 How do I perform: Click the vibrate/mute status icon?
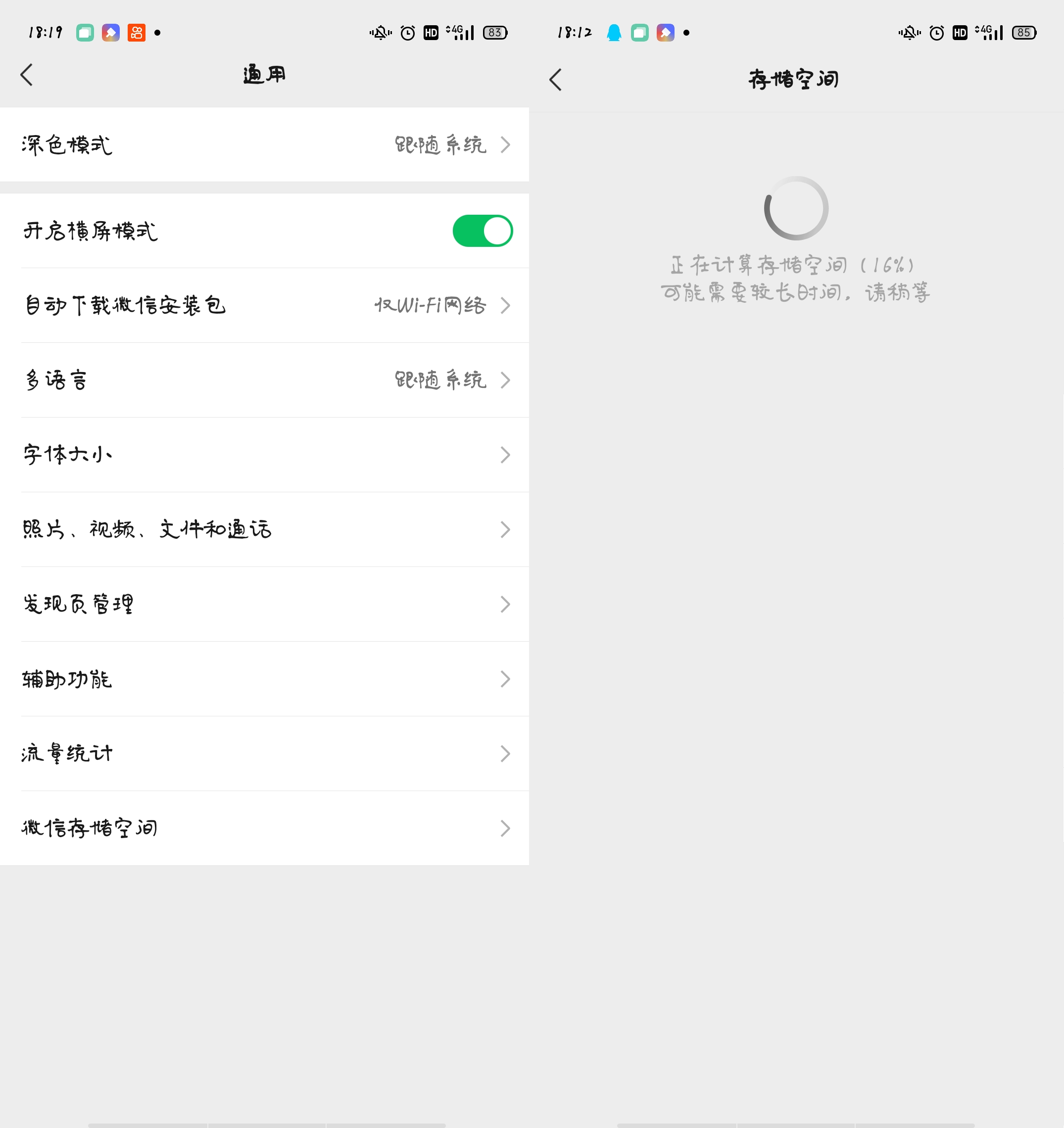(x=379, y=32)
